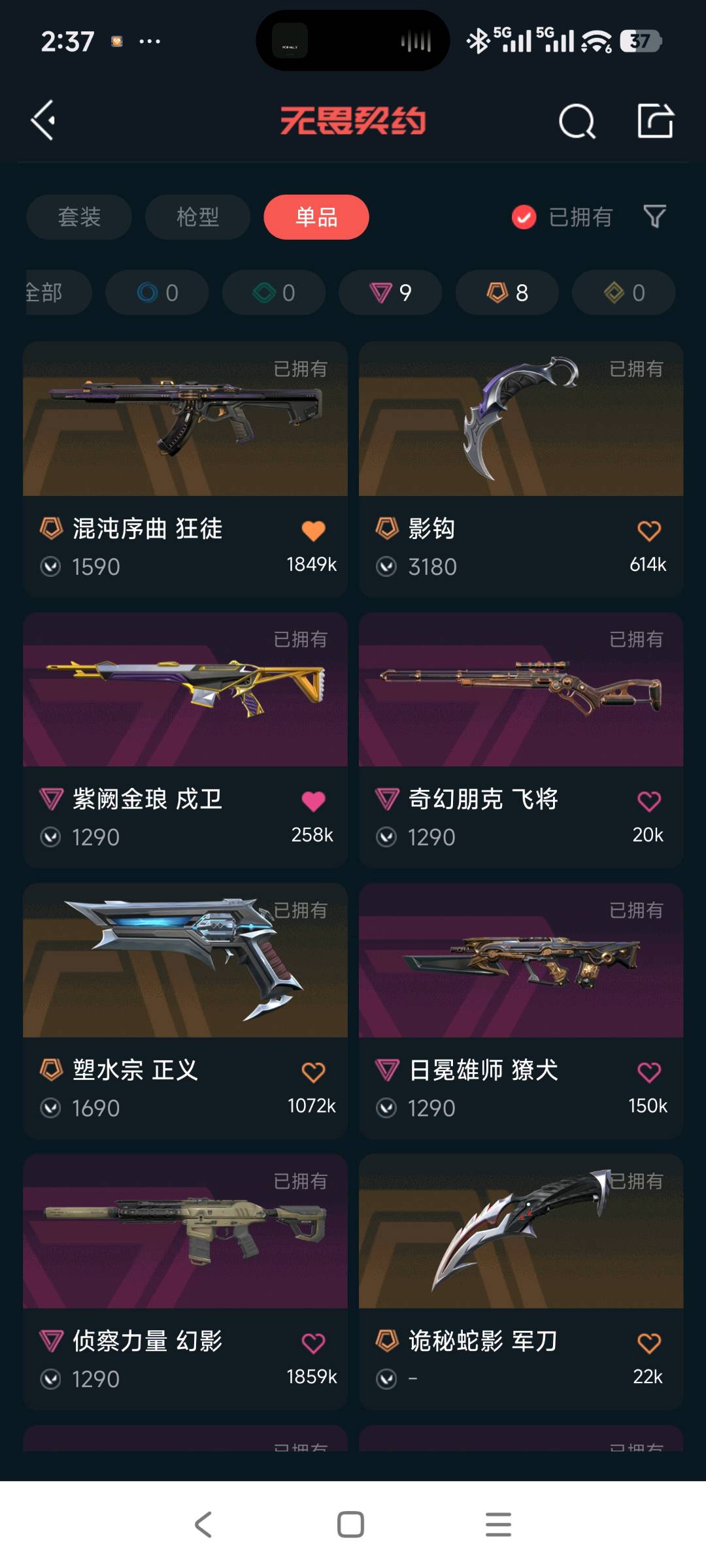
Task: Filter by the orange tier showing 8
Action: [507, 293]
